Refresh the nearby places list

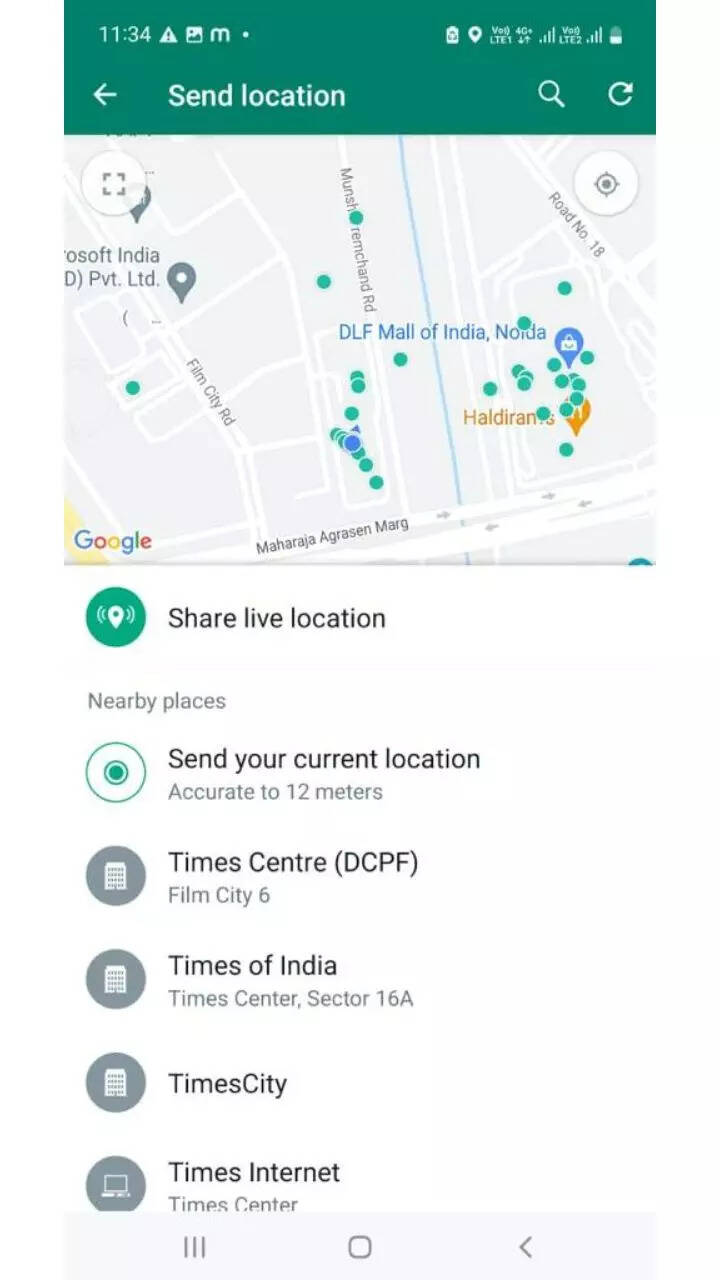coord(621,95)
